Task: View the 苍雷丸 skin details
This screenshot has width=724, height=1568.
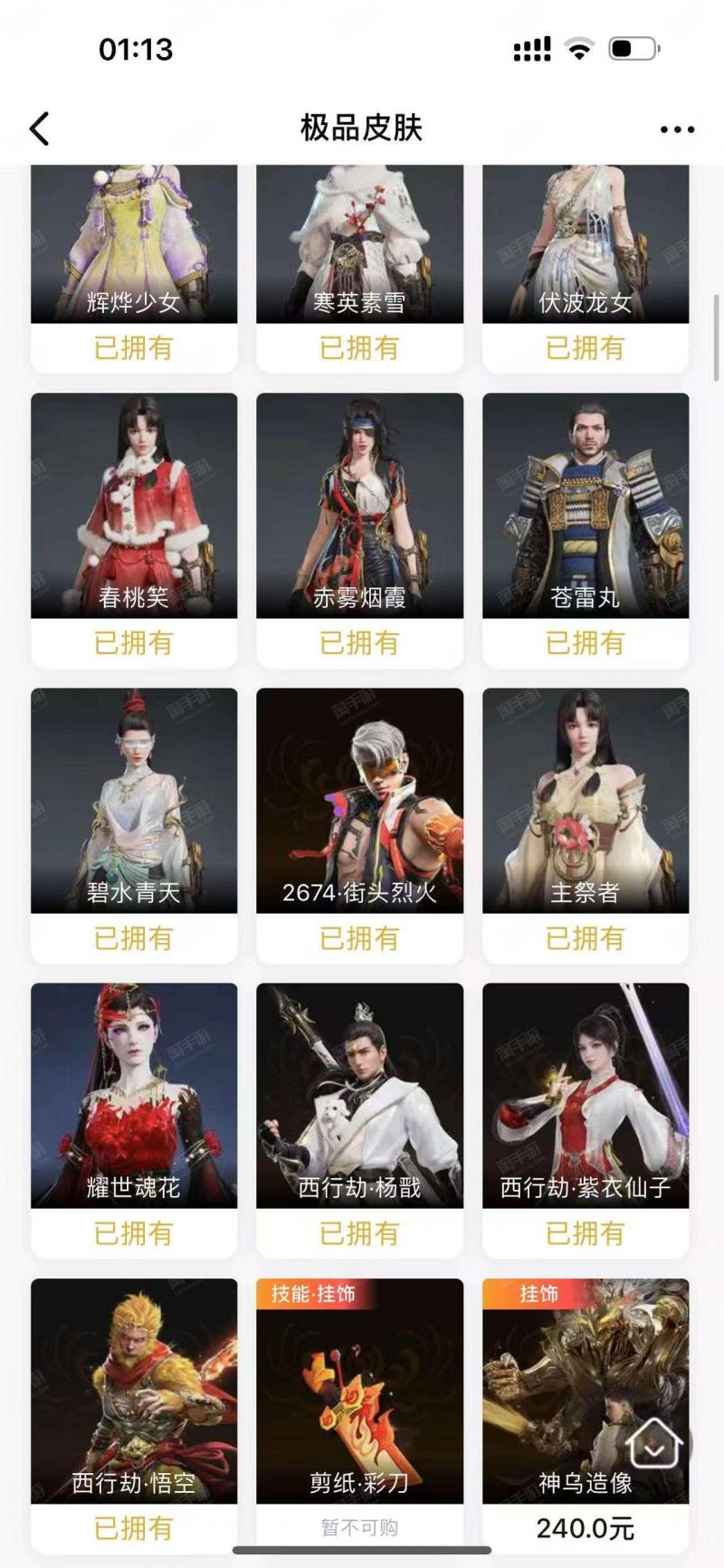Action: (x=586, y=530)
